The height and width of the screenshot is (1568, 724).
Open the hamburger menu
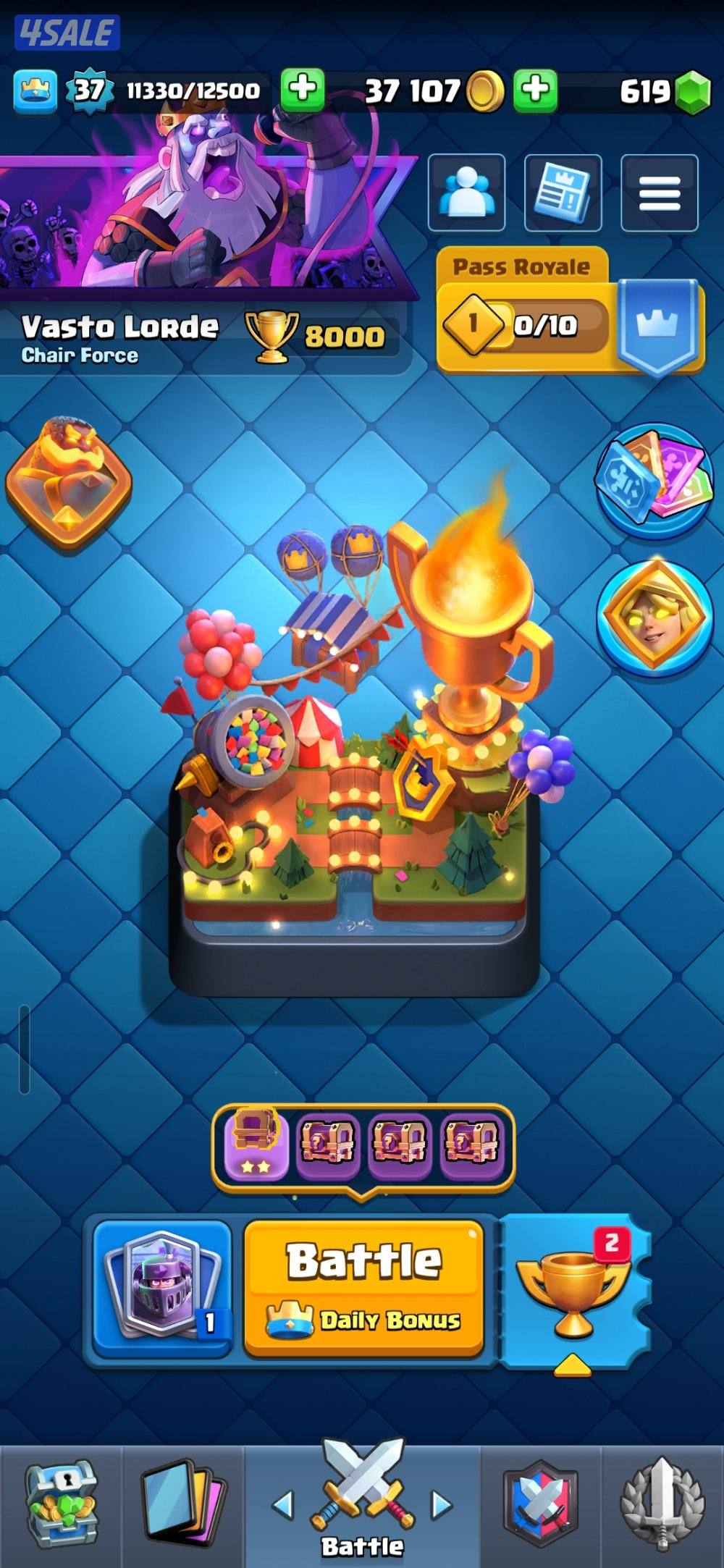coord(659,193)
